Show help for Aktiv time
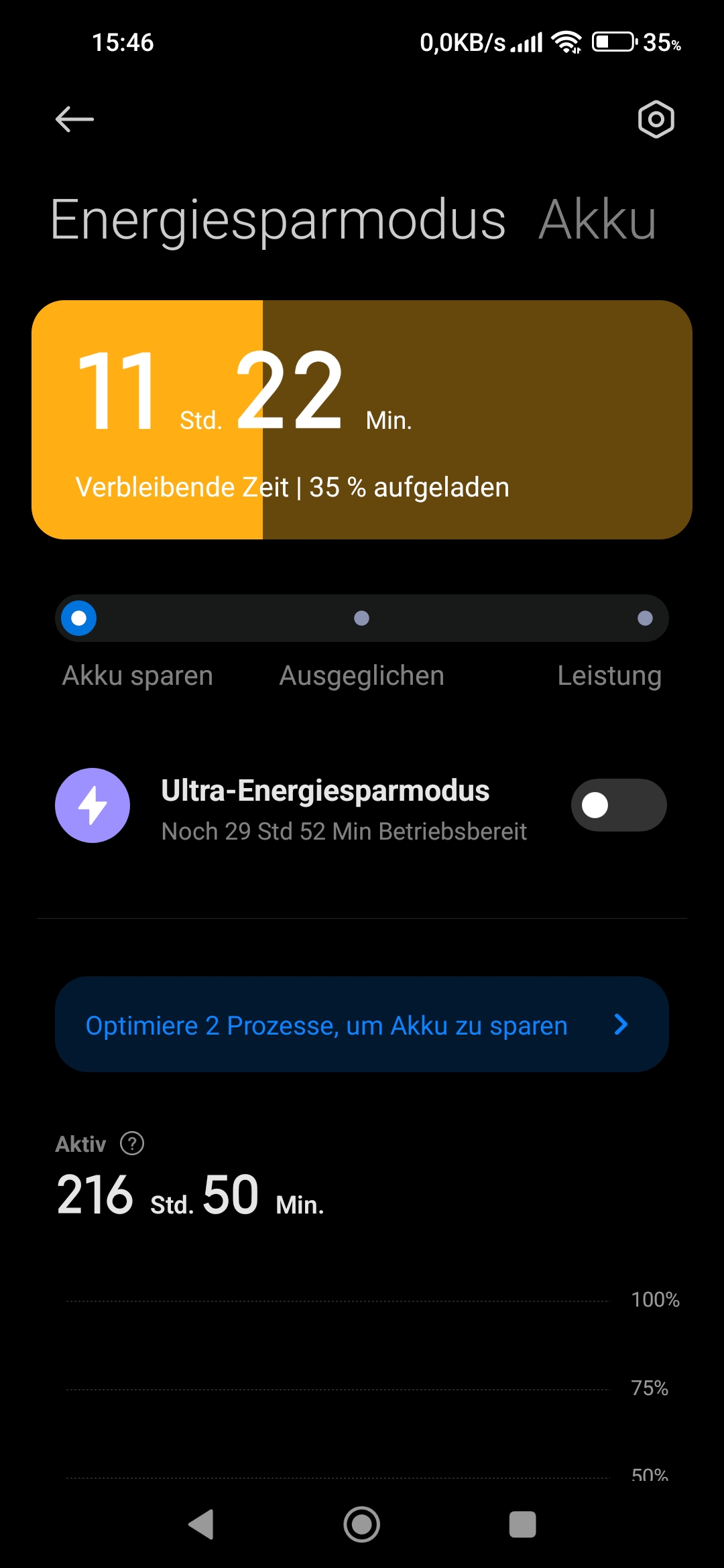 132,1143
